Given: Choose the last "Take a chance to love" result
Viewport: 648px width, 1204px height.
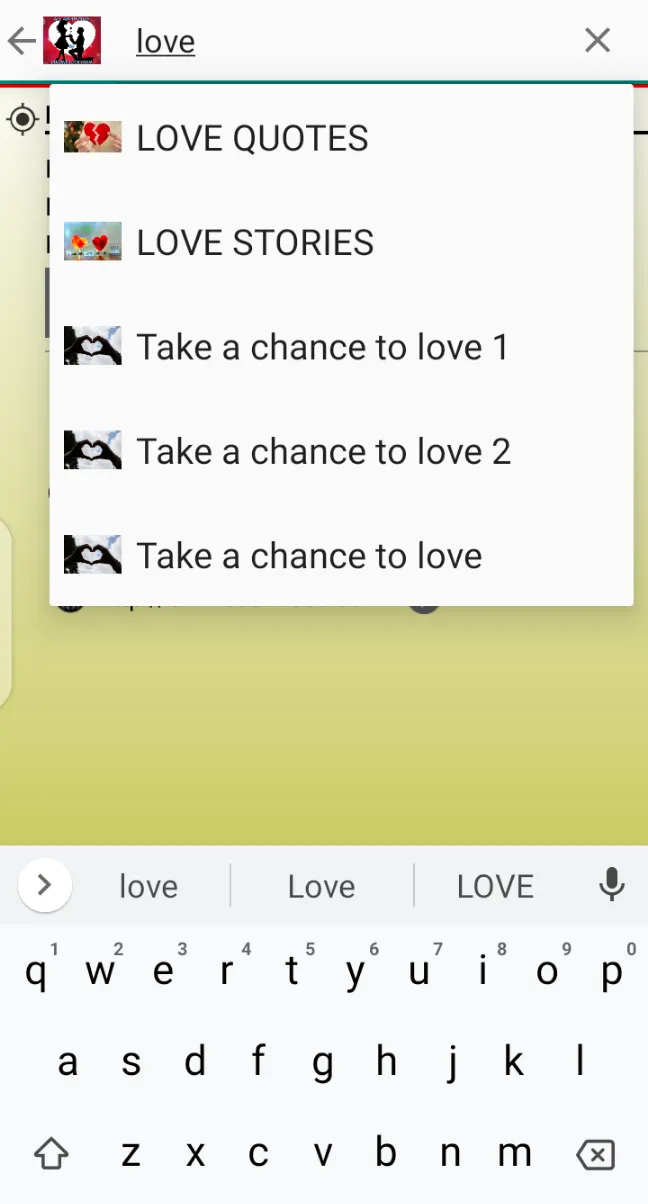Looking at the screenshot, I should point(341,555).
